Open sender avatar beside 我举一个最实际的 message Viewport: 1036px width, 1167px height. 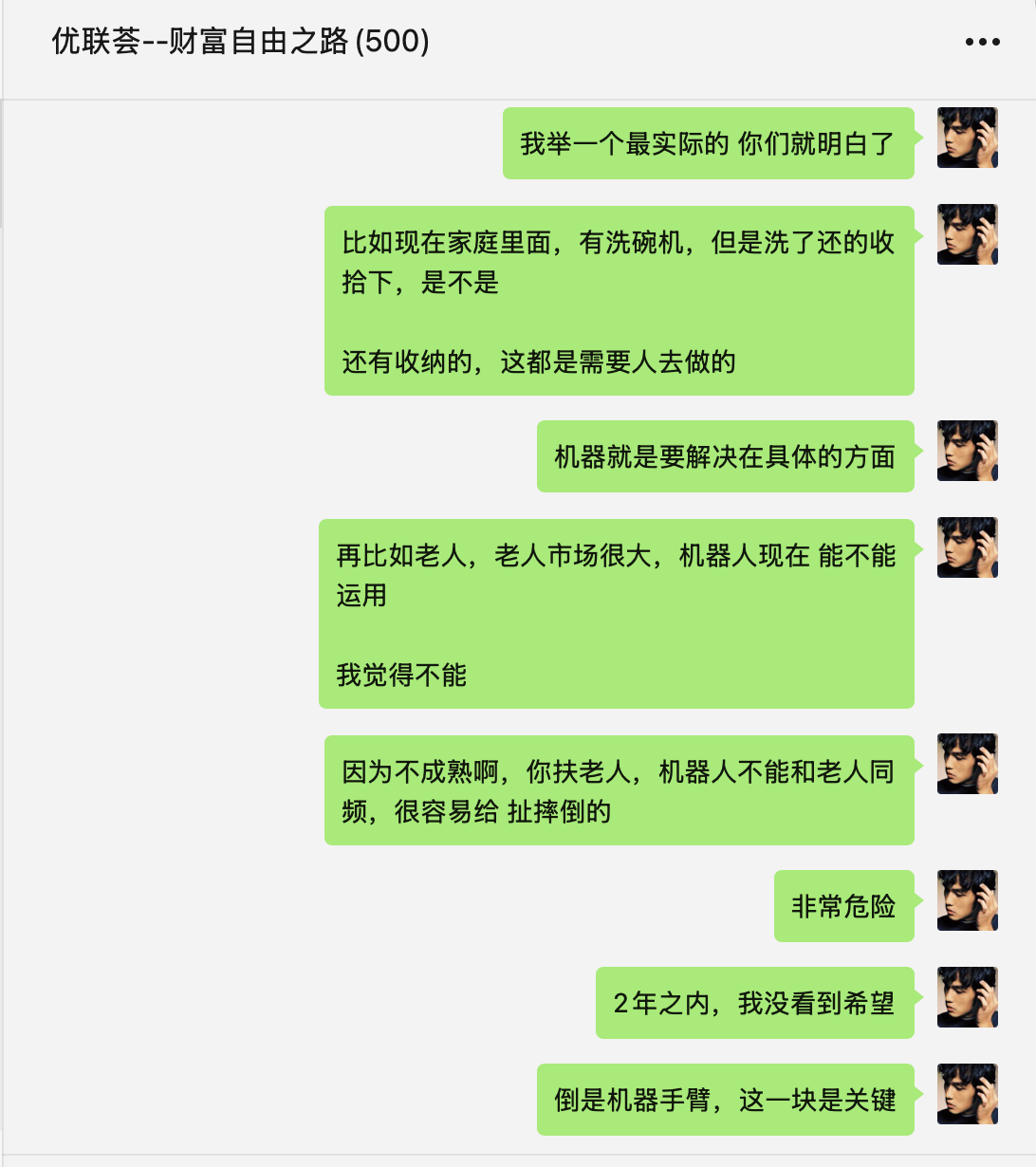[x=967, y=138]
